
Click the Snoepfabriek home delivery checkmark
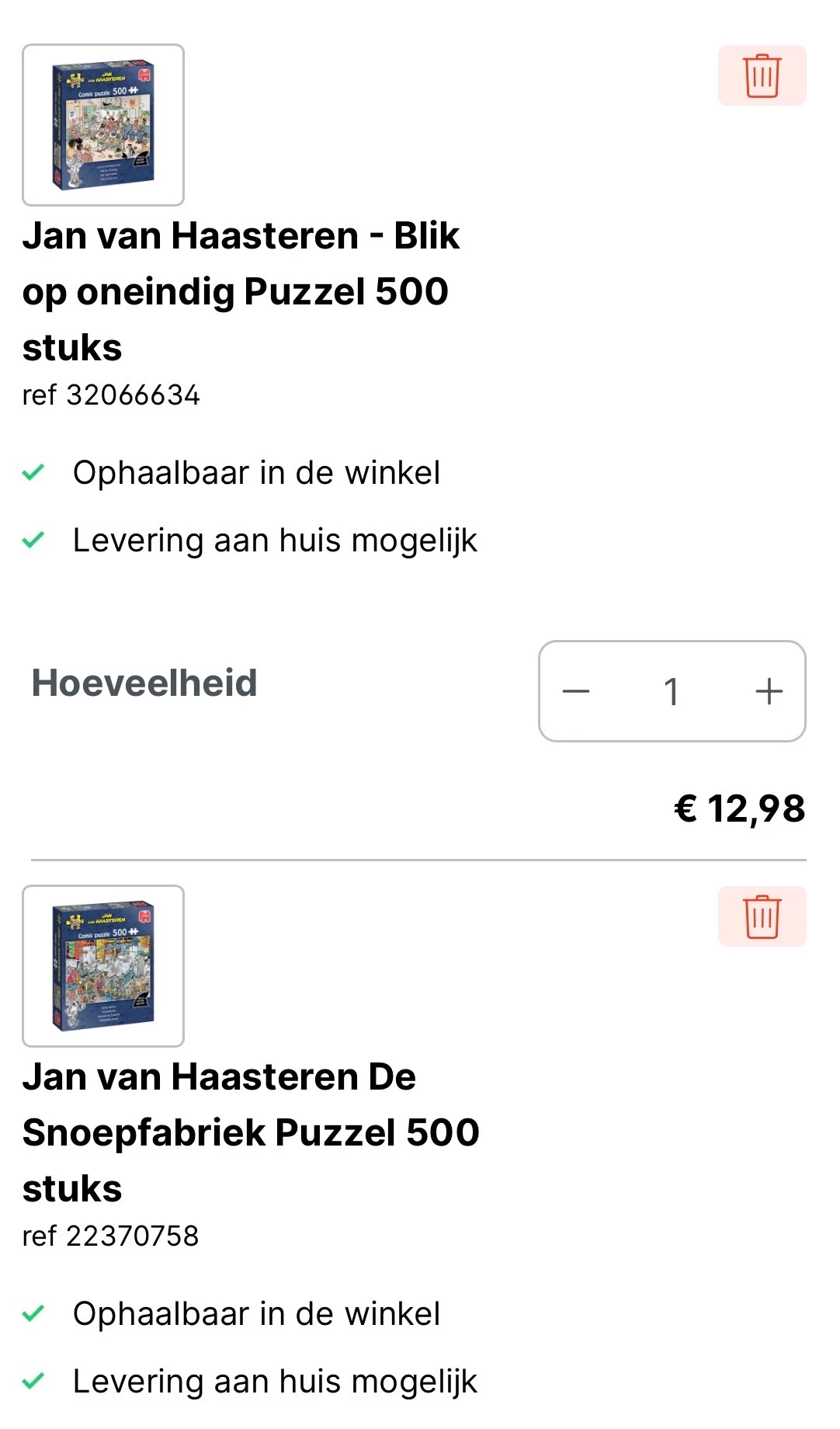(34, 1382)
